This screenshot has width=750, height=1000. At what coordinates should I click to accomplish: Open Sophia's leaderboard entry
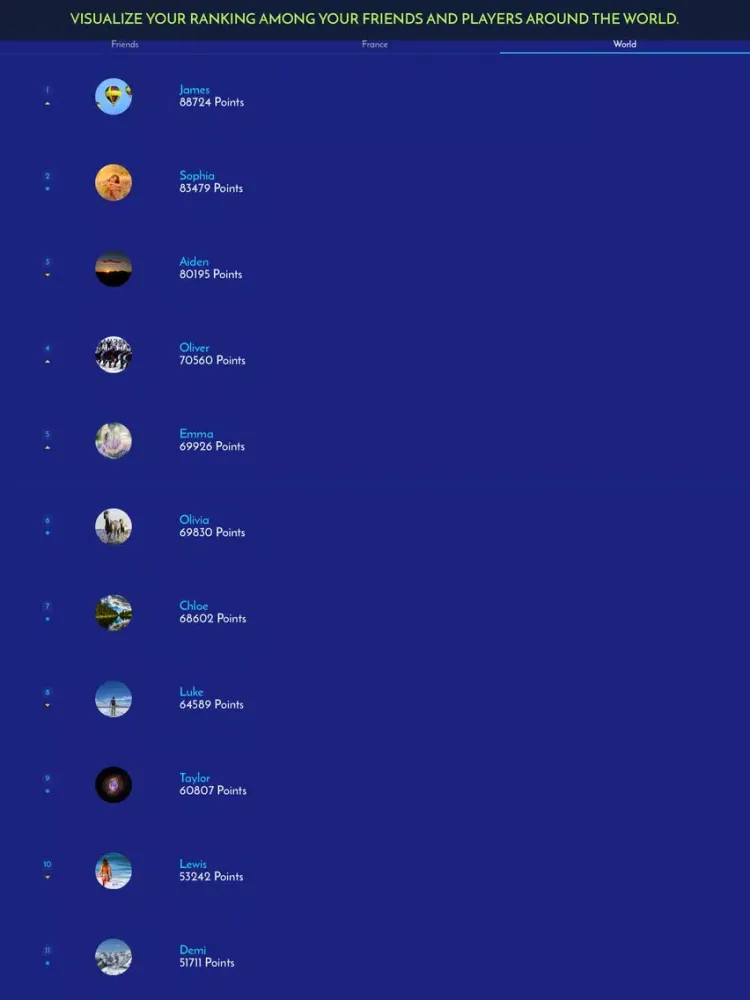[x=211, y=182]
